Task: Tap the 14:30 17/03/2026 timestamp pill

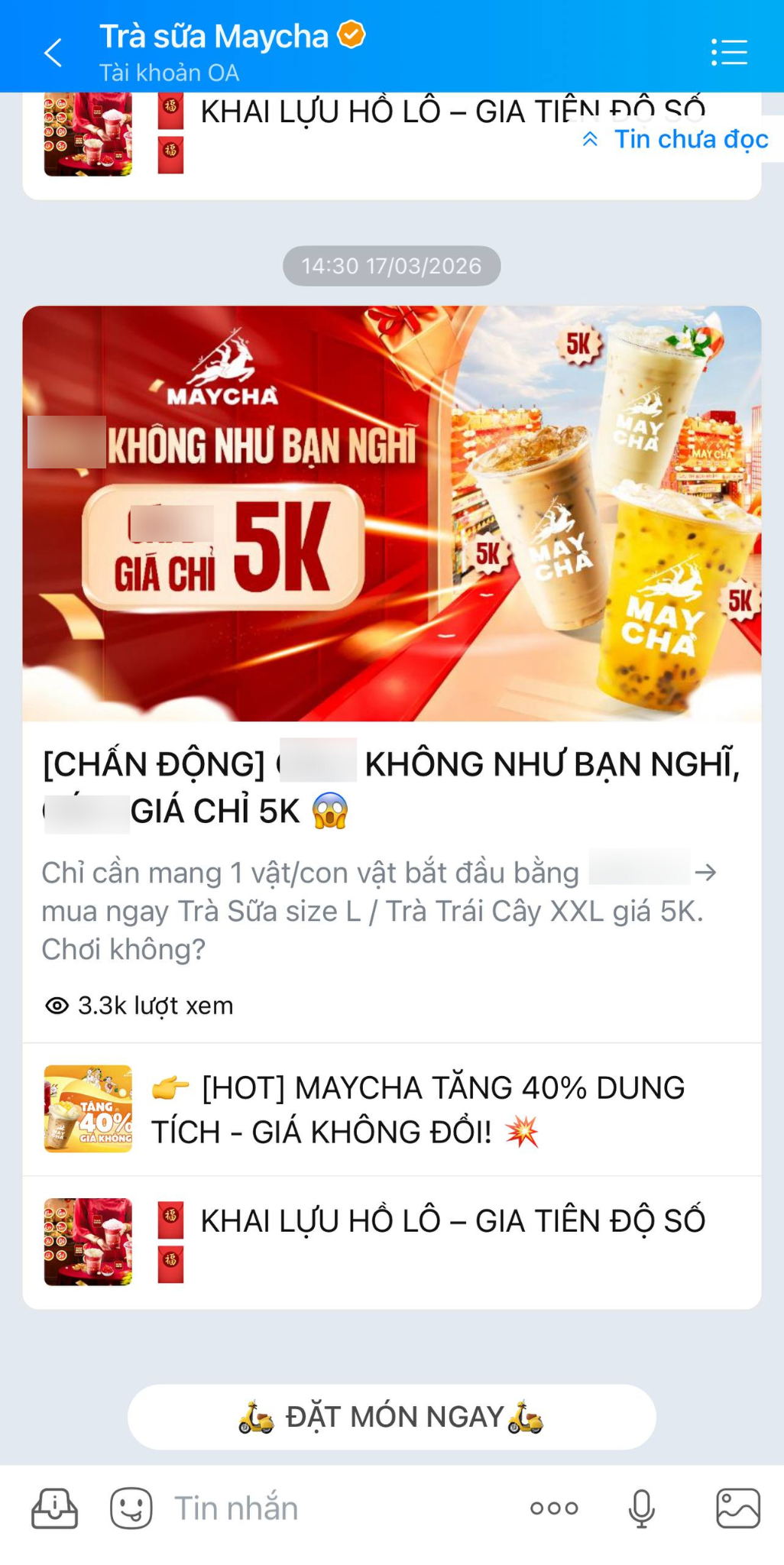Action: pyautogui.click(x=391, y=266)
